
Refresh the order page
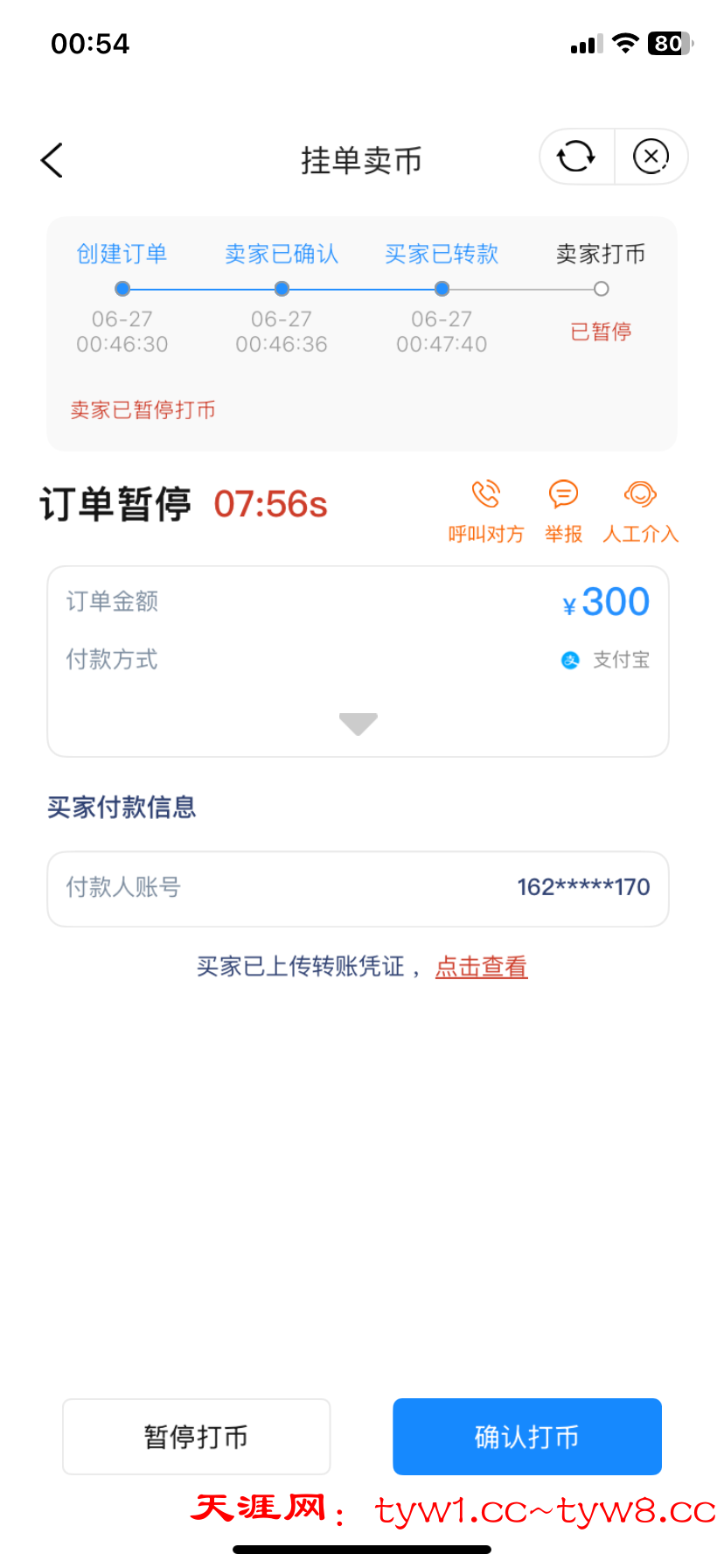tap(576, 157)
